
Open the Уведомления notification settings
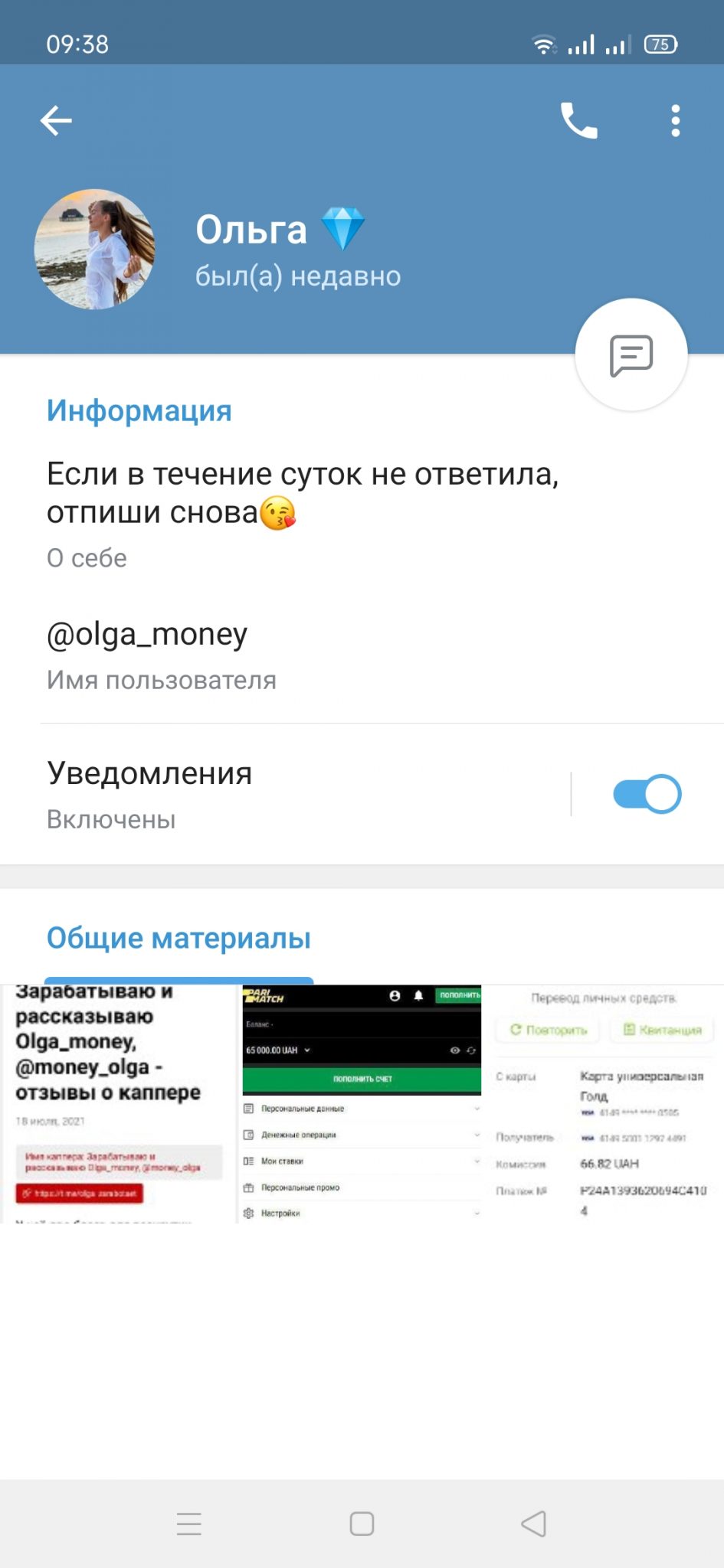[283, 795]
